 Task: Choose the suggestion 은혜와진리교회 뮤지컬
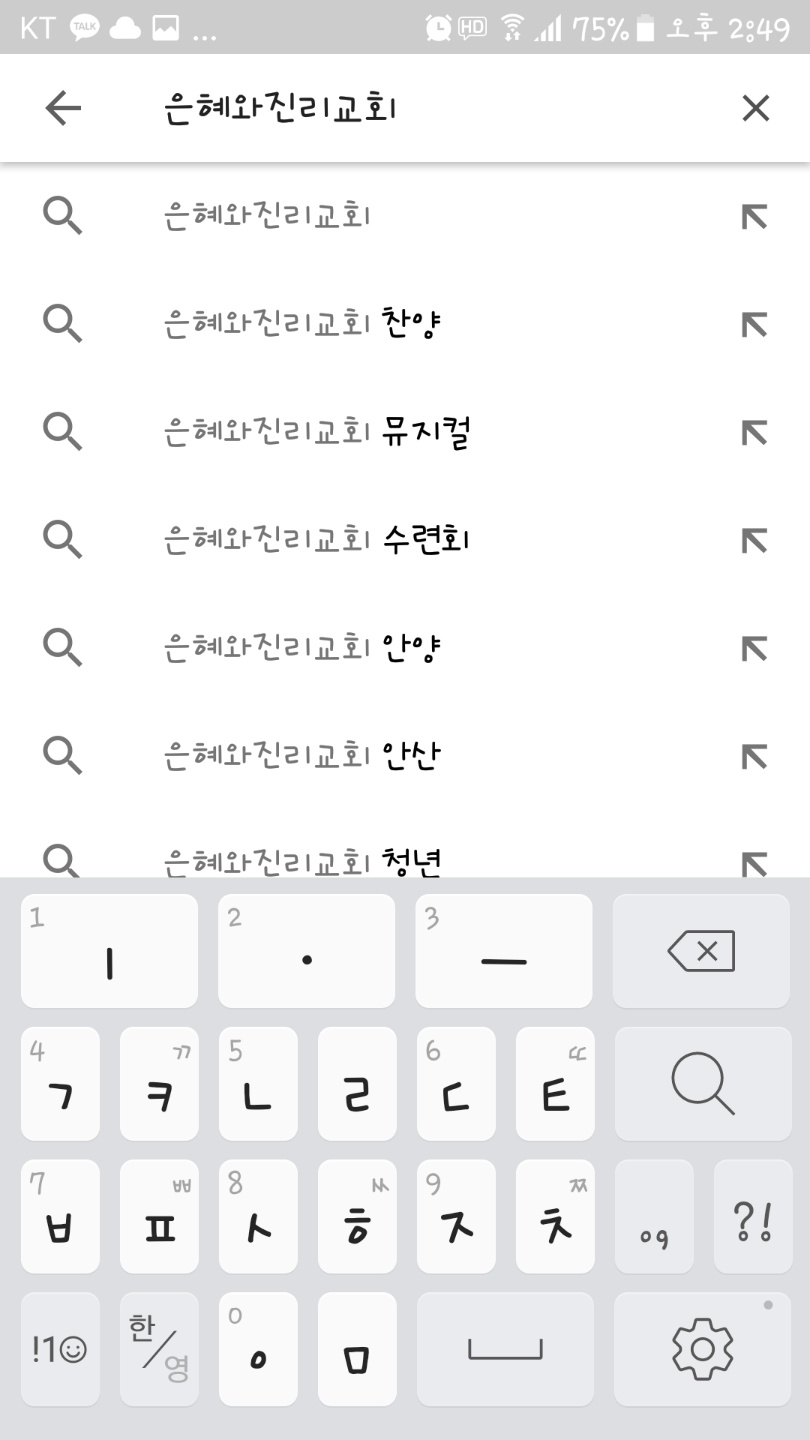pyautogui.click(x=405, y=431)
